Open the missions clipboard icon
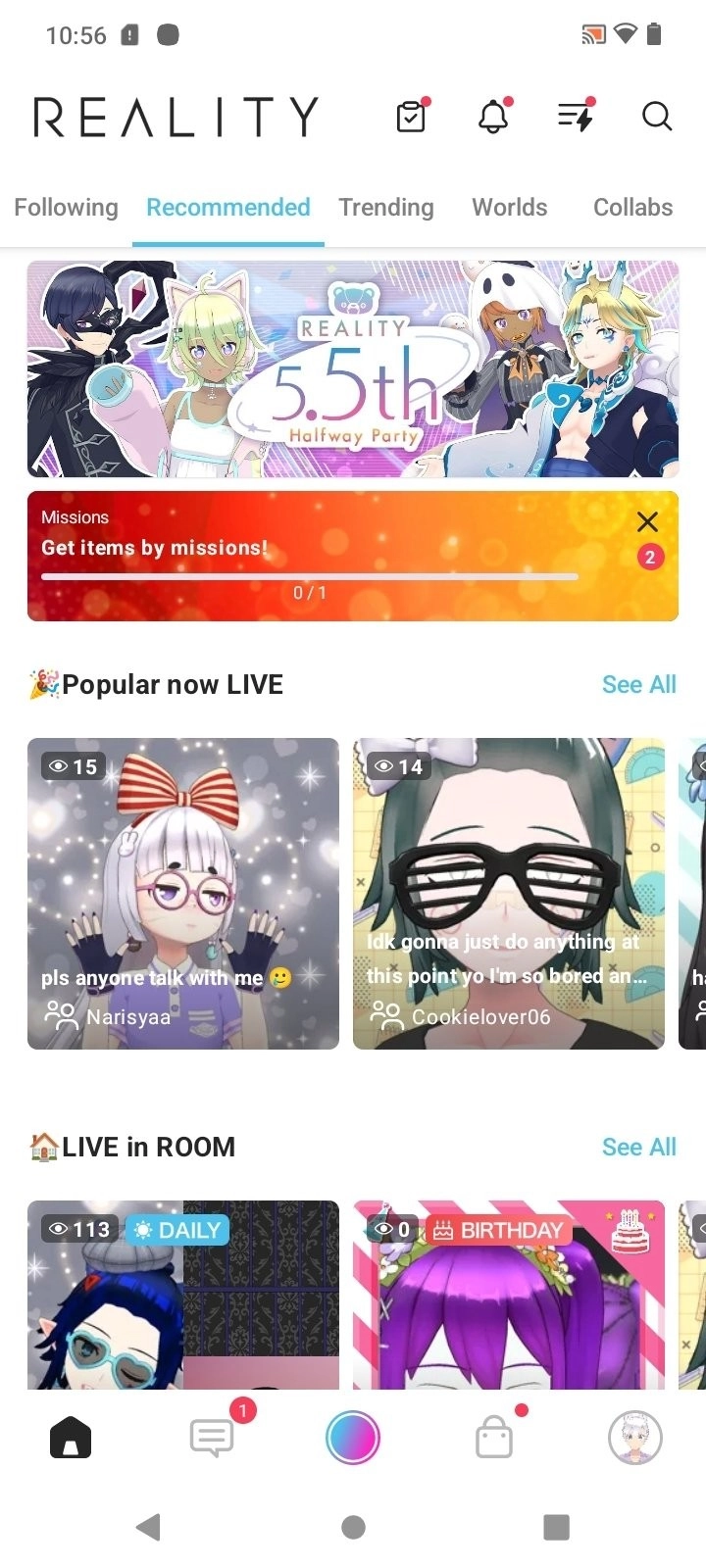 410,116
